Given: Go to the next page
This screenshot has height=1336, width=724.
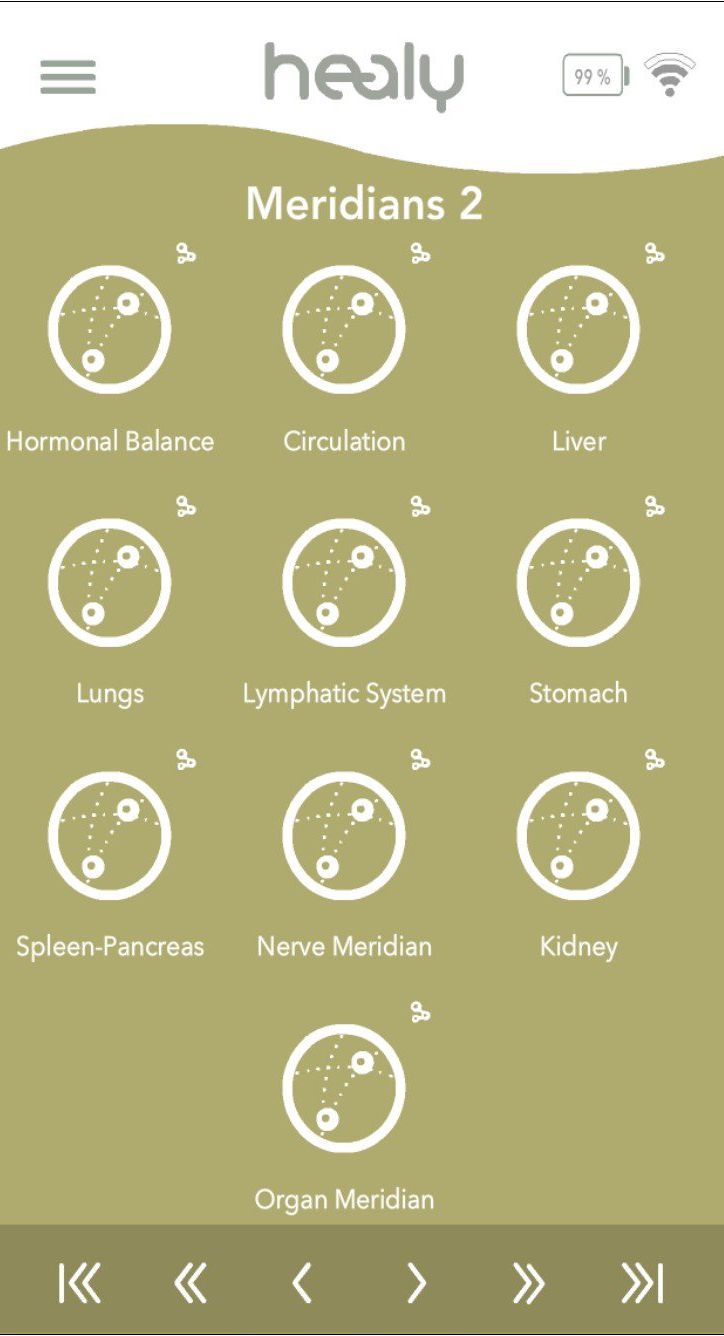Looking at the screenshot, I should [417, 1283].
